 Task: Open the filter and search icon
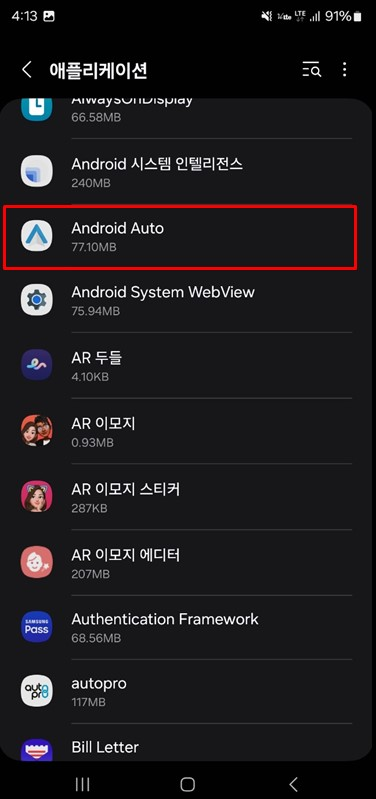tap(311, 70)
